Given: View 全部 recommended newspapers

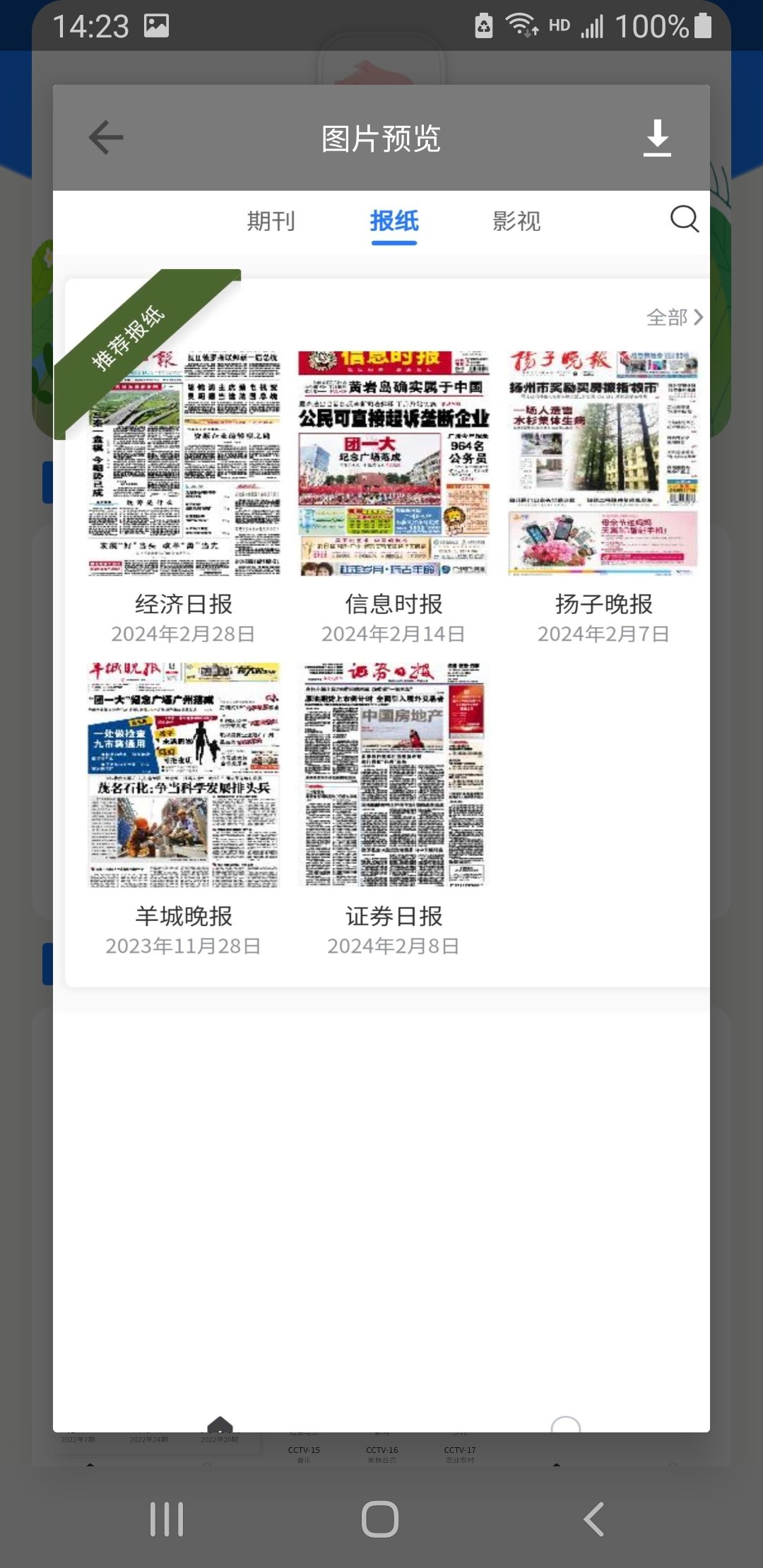Looking at the screenshot, I should 674,317.
